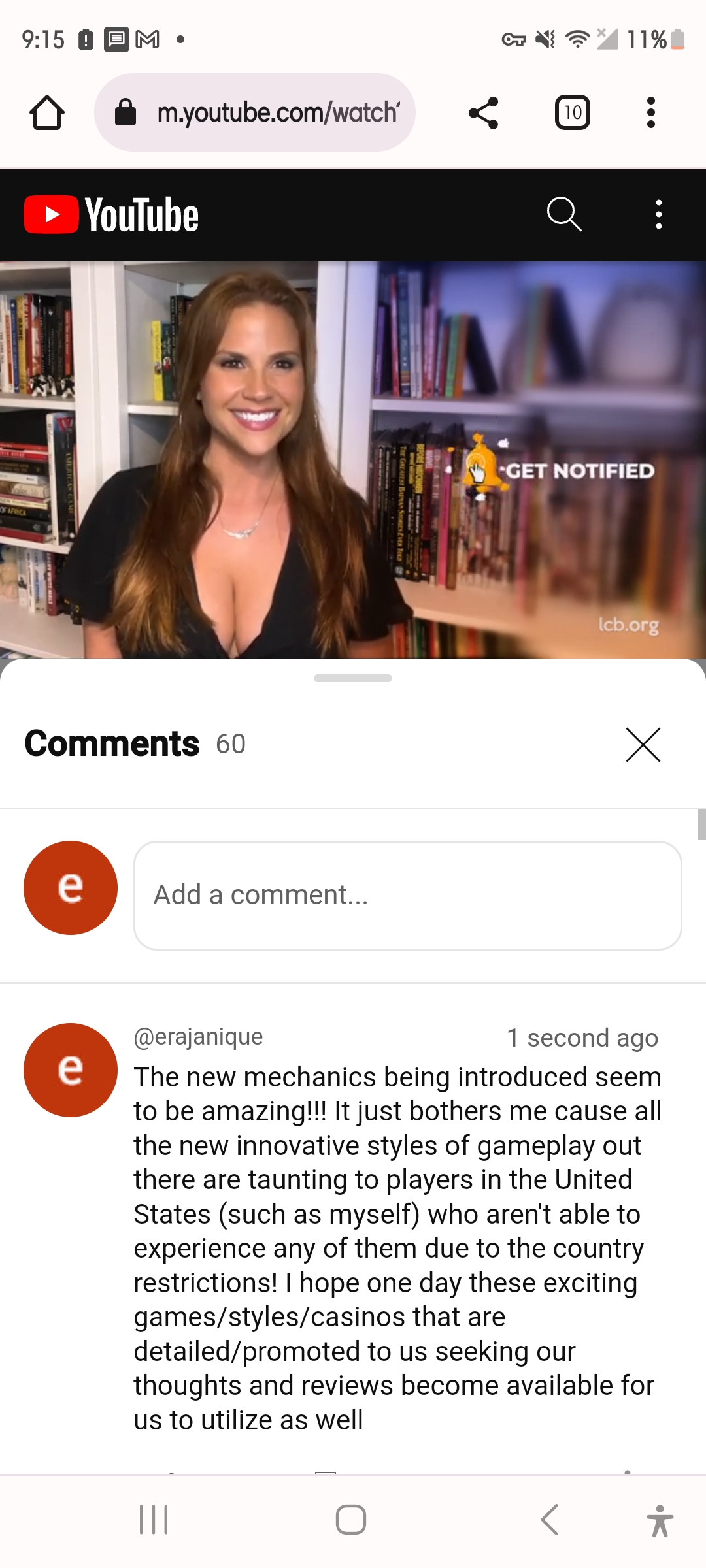Tap the system back button
706x1568 pixels.
(x=550, y=1520)
